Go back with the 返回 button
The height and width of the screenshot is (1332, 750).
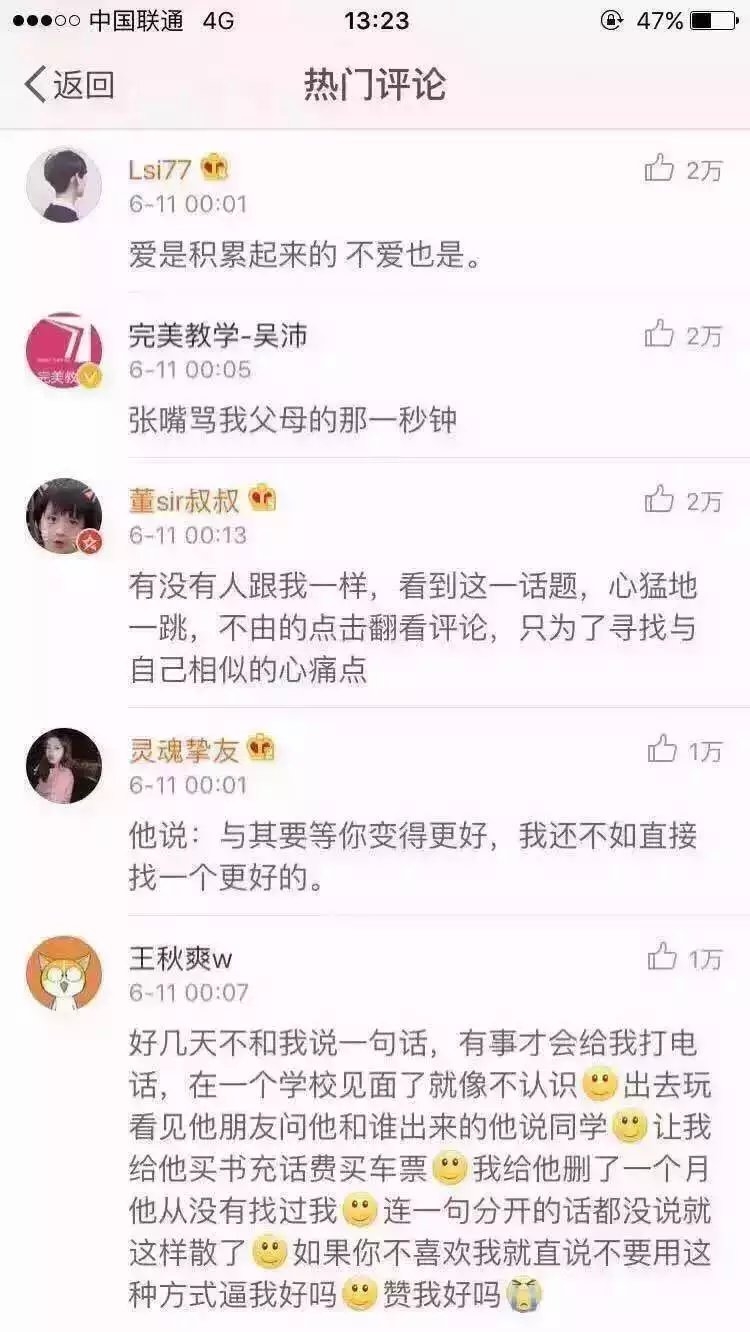tap(69, 85)
